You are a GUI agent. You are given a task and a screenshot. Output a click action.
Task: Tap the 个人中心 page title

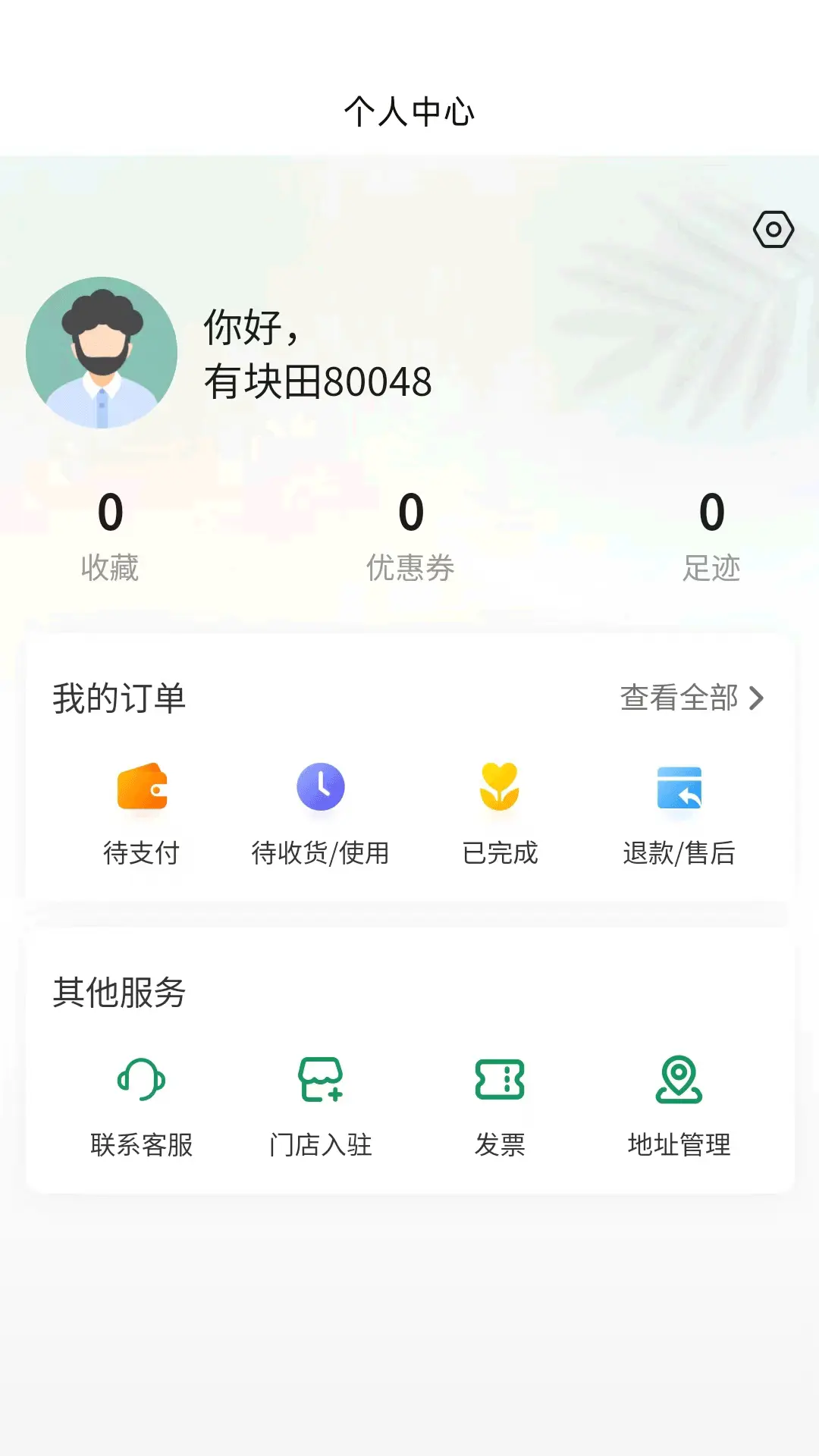pos(409,111)
